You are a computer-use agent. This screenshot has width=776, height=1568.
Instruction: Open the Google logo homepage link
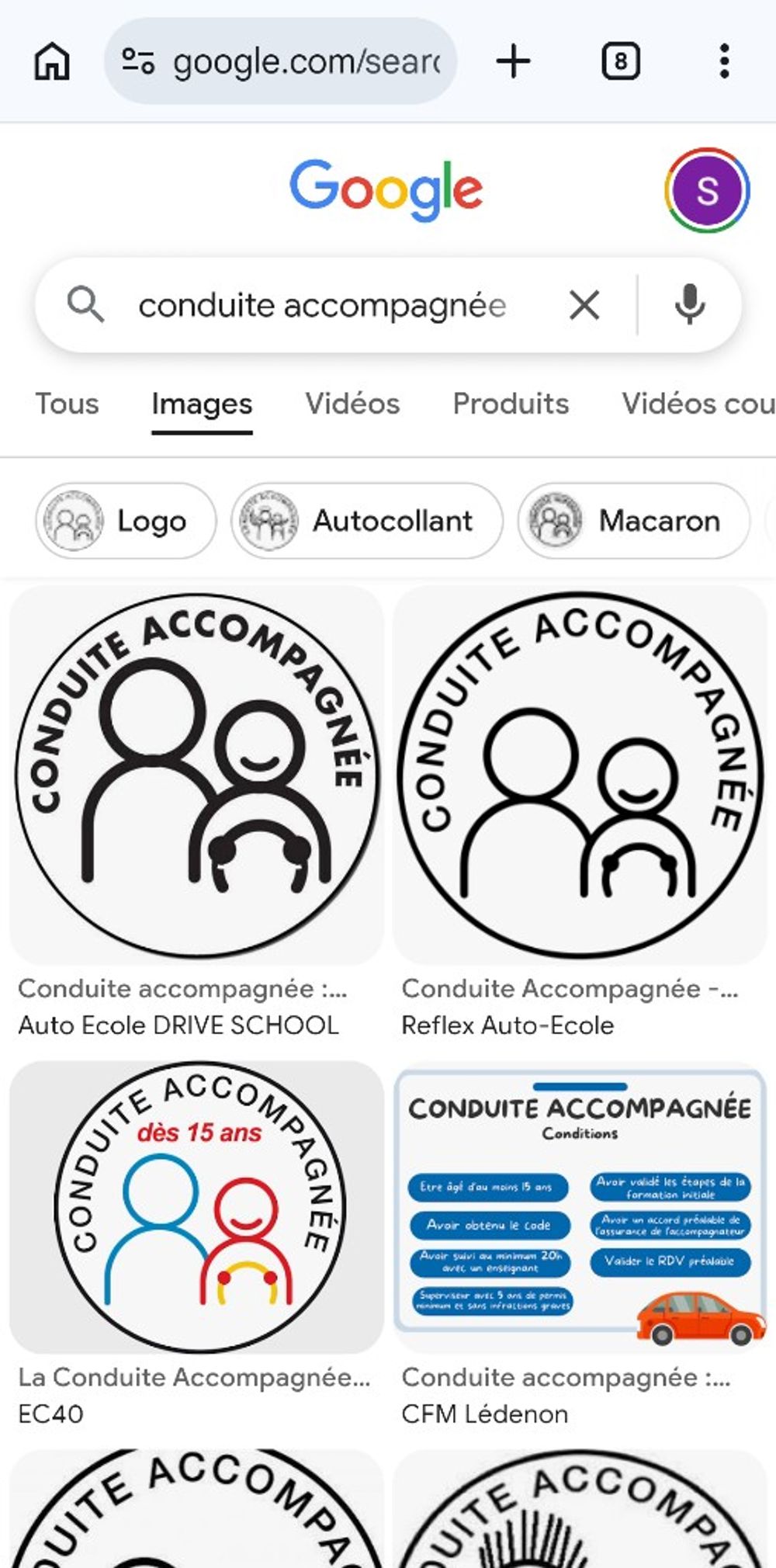(x=386, y=190)
